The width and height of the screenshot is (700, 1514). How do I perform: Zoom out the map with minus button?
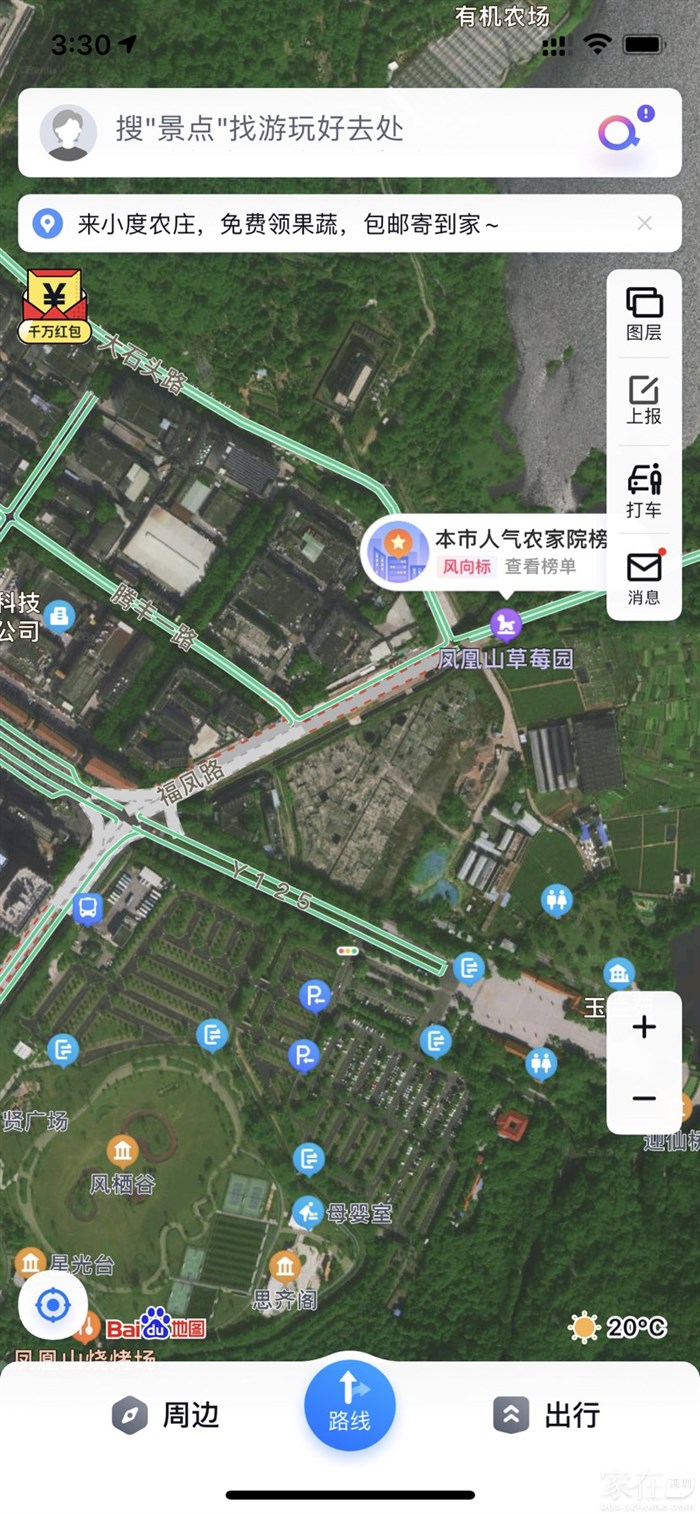pos(644,1099)
